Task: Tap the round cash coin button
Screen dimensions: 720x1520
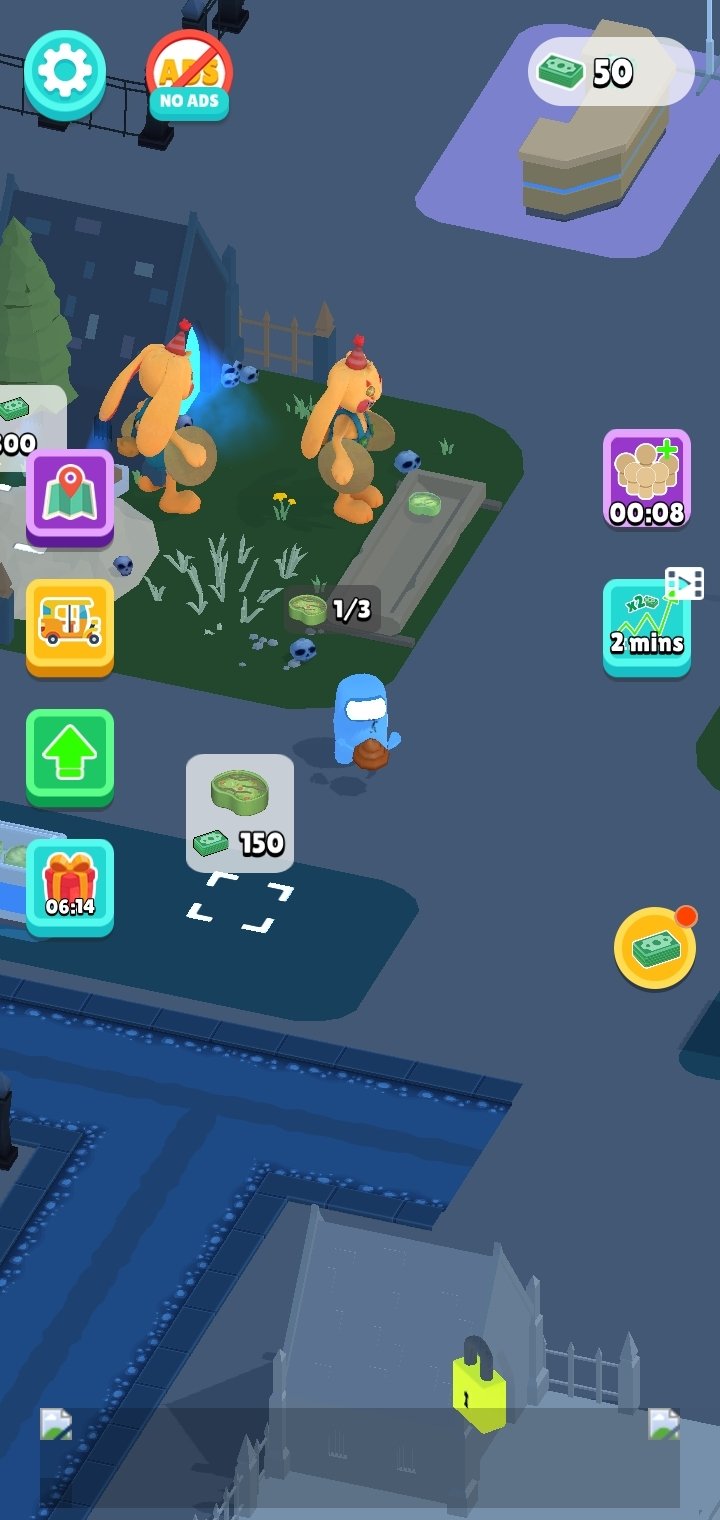Action: pyautogui.click(x=655, y=947)
